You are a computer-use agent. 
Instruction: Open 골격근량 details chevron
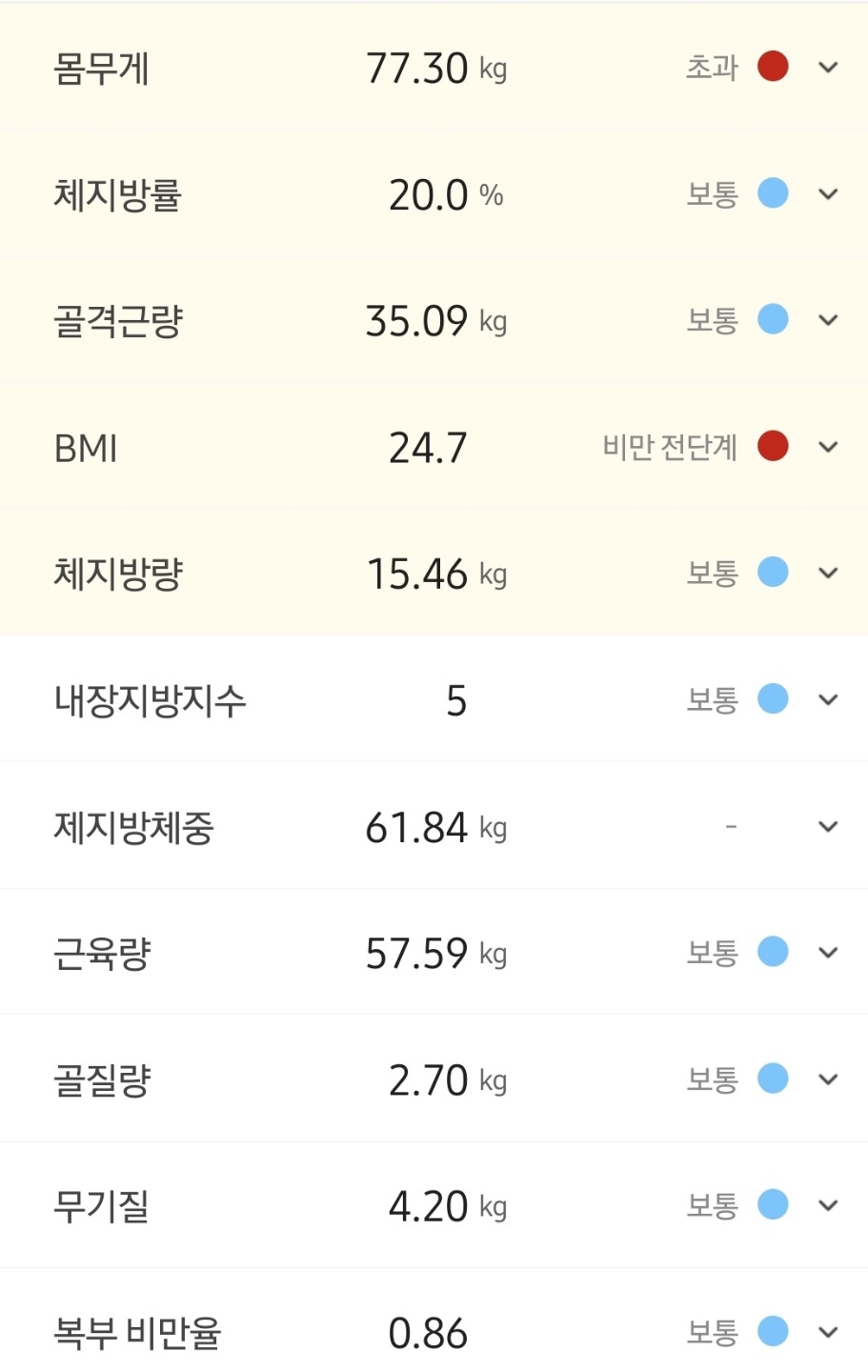click(828, 320)
